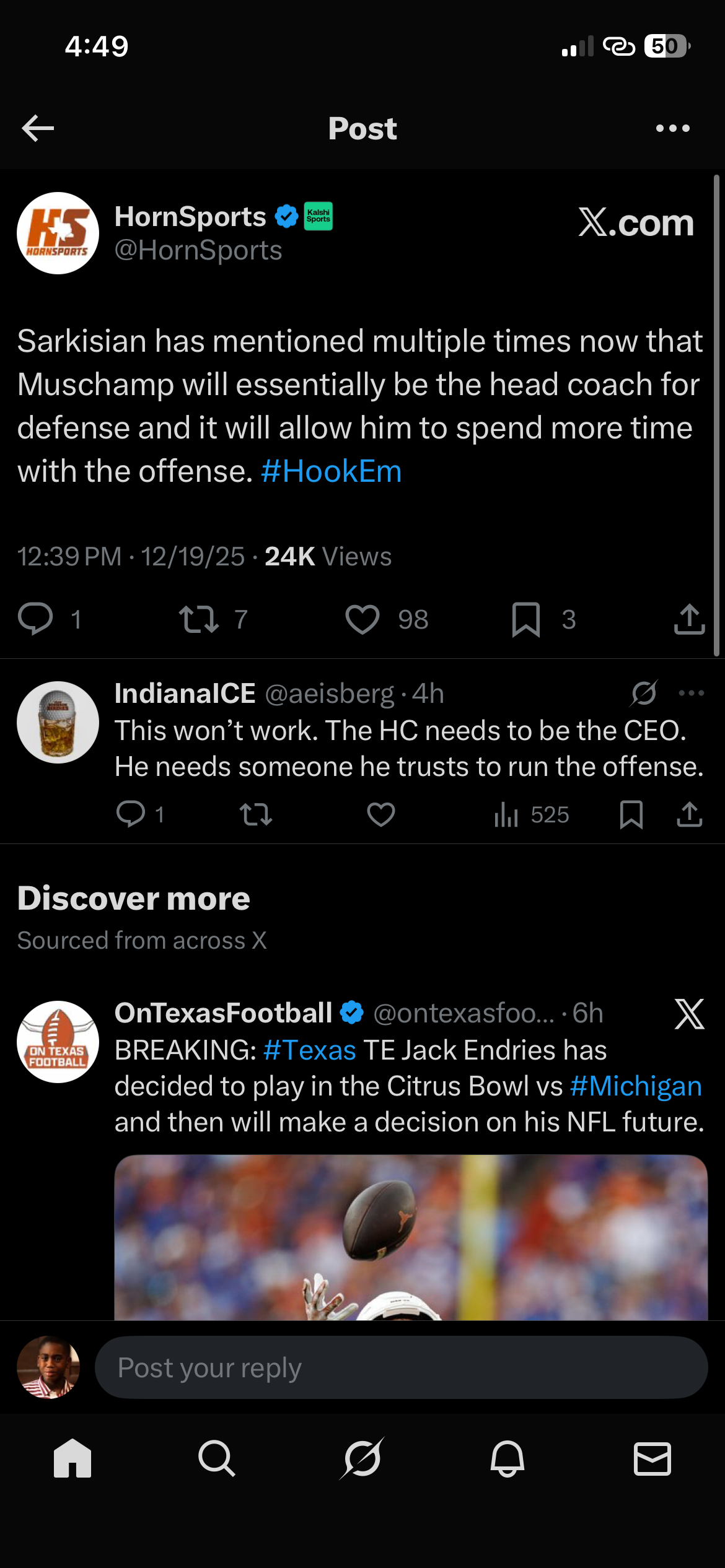This screenshot has width=725, height=1568.
Task: Open the HornSports profile picture
Action: pyautogui.click(x=58, y=233)
